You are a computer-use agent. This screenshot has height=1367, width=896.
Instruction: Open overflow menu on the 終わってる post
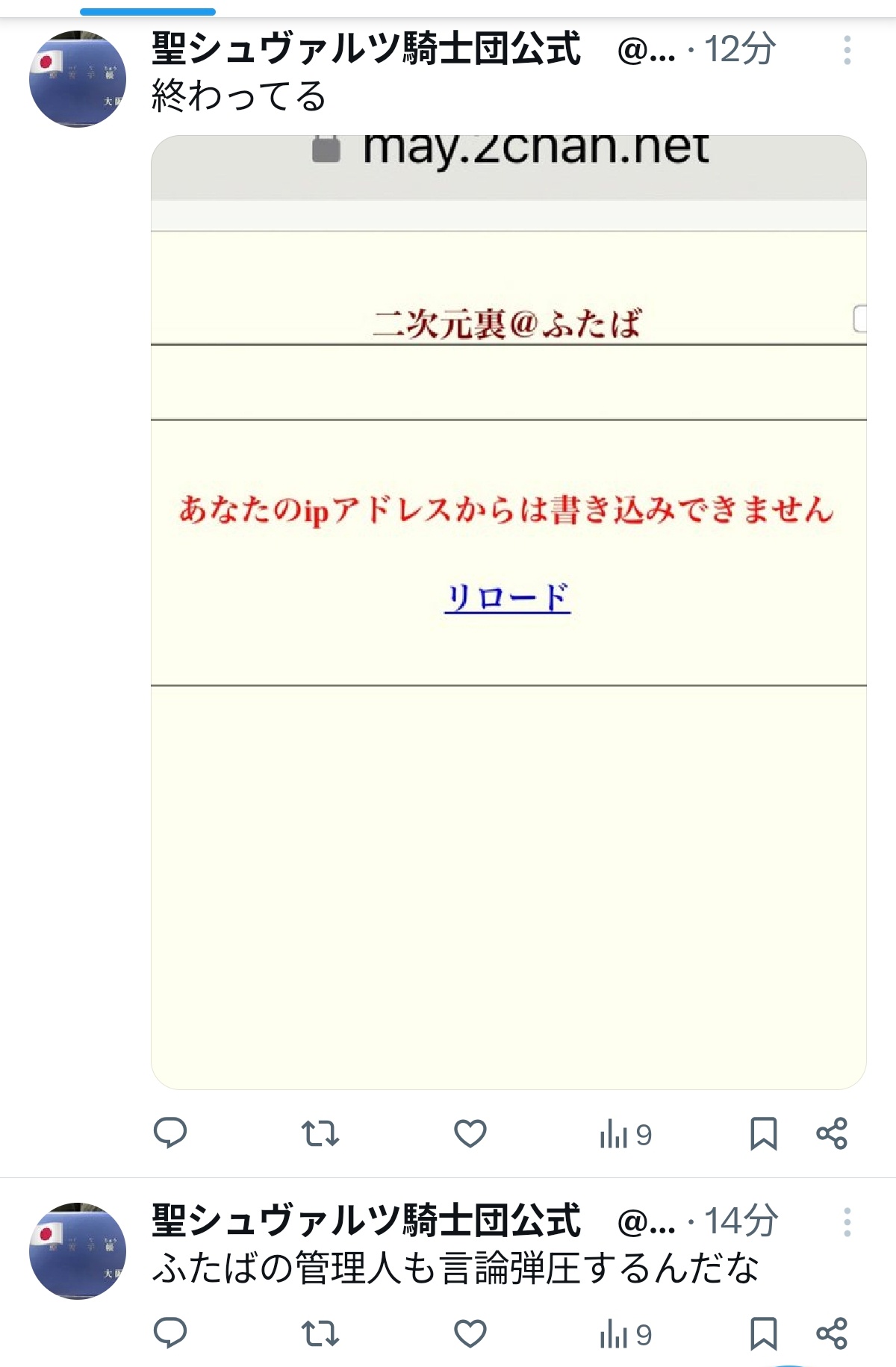pos(847,50)
